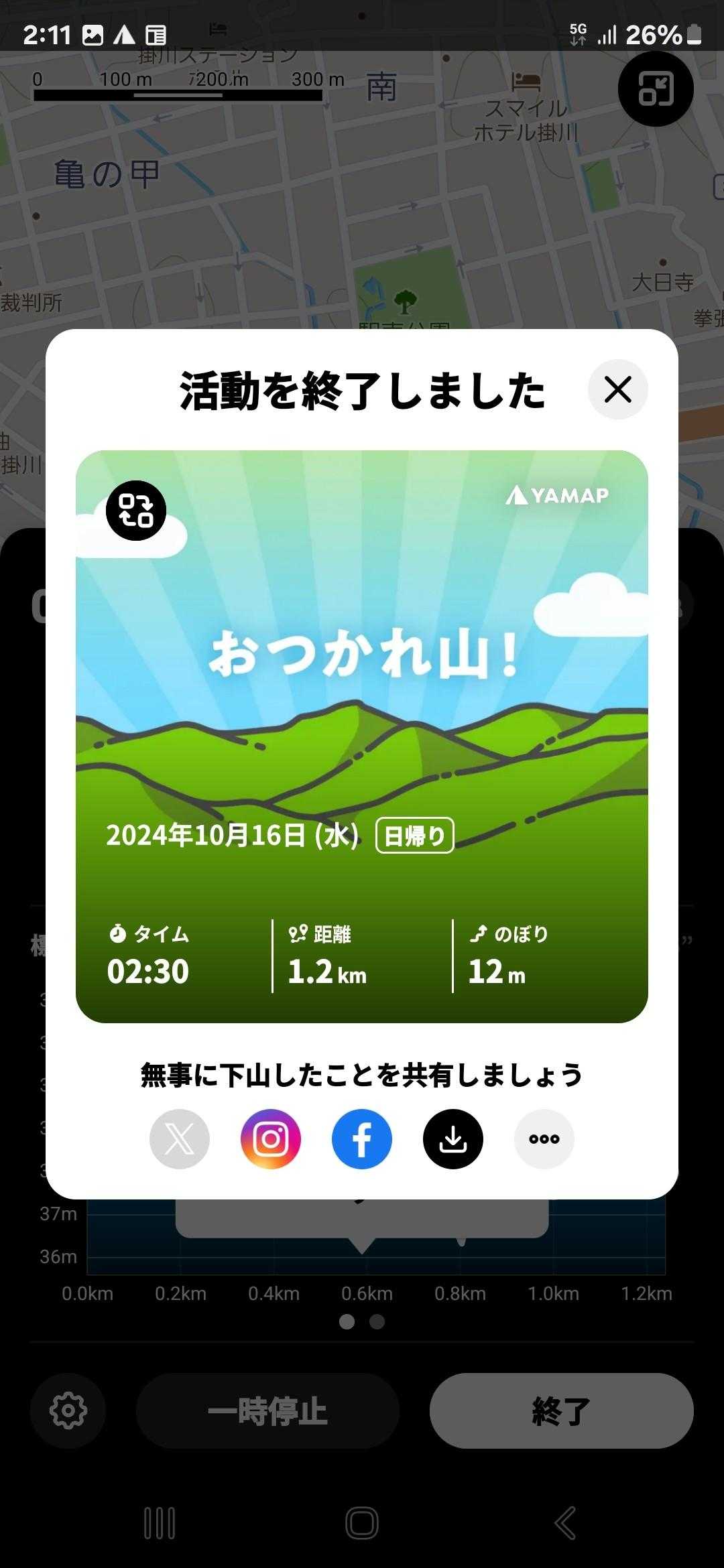Share the activity on Facebook
The image size is (724, 1568).
tap(362, 1139)
